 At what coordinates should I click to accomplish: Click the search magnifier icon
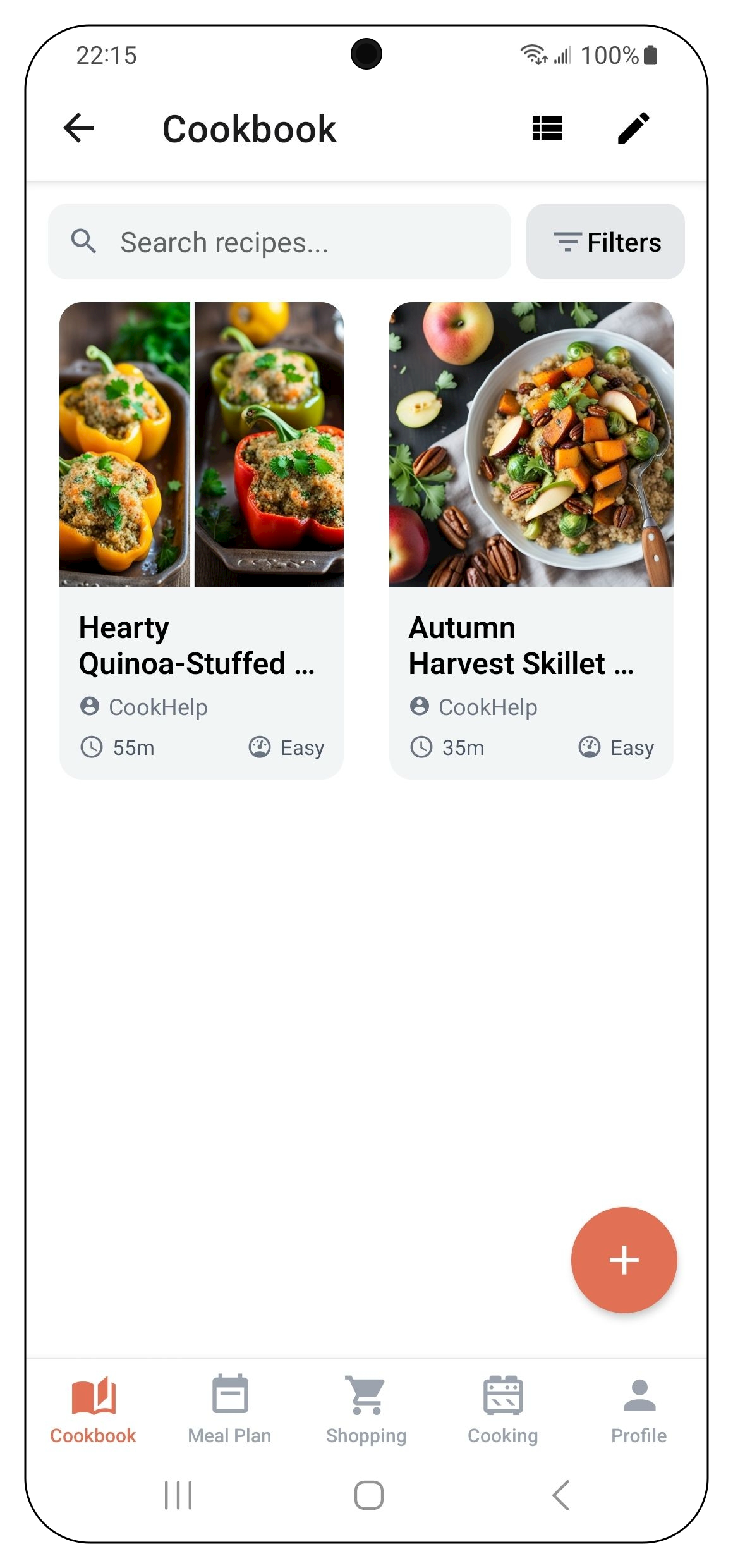coord(85,241)
